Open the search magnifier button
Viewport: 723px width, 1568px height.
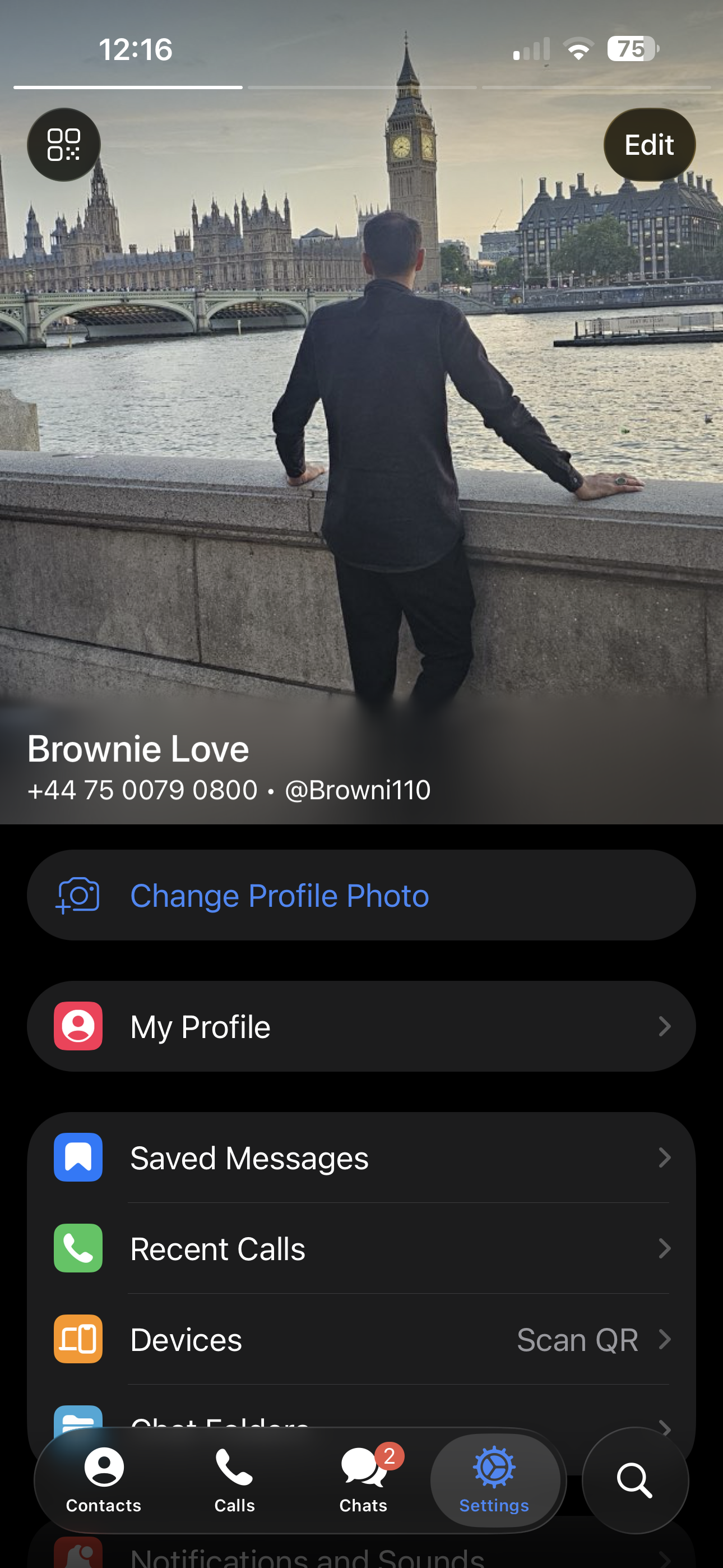(635, 1481)
